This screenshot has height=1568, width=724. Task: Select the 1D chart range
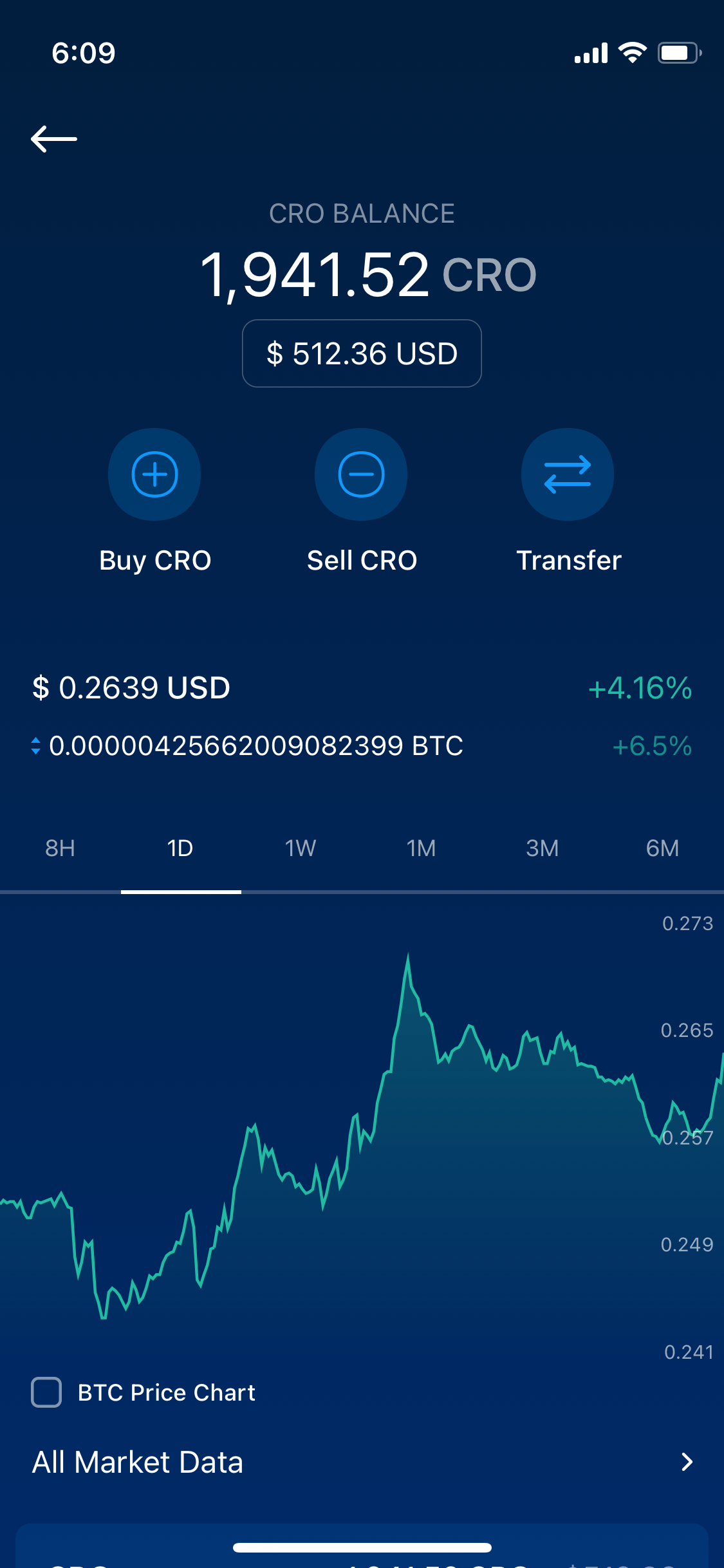pos(180,848)
